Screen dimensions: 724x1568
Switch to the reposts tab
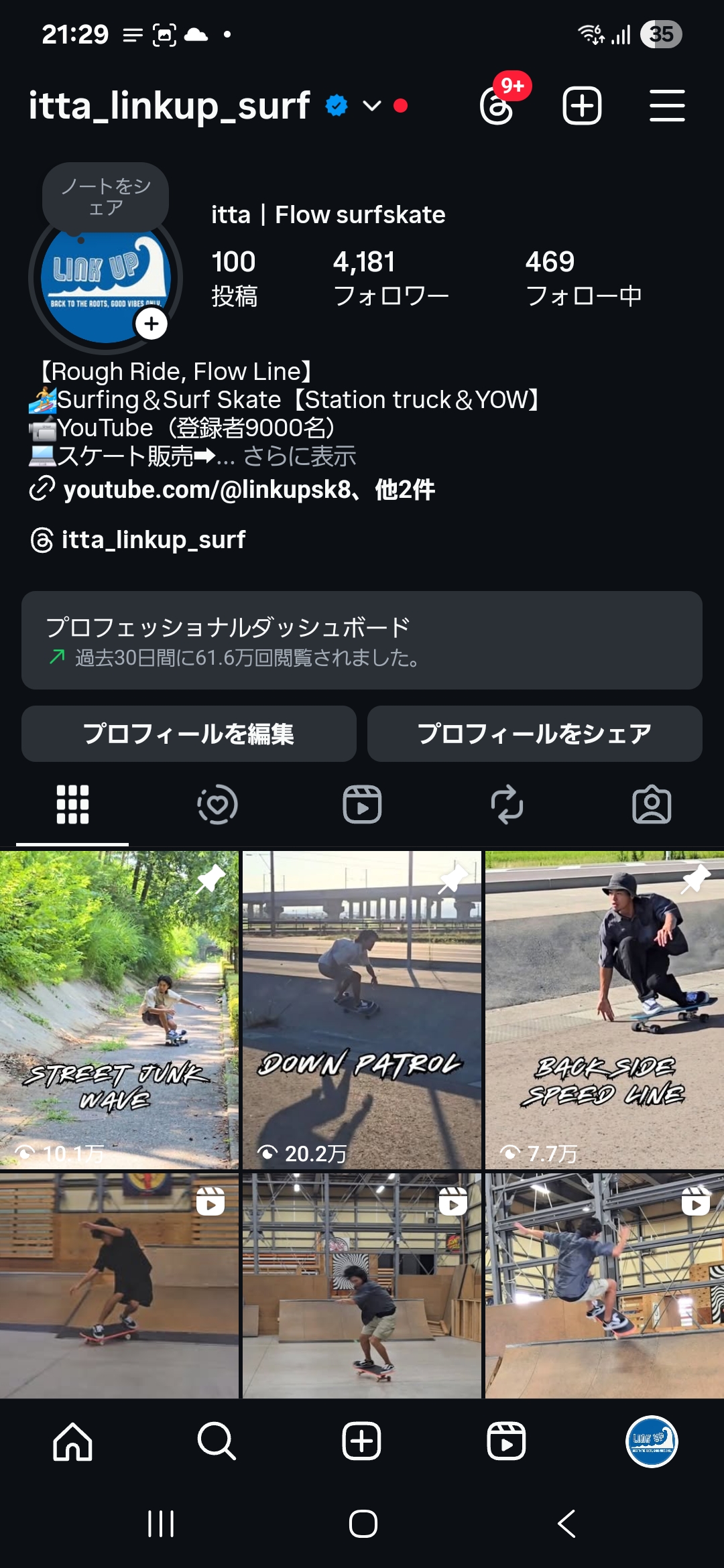pos(507,804)
